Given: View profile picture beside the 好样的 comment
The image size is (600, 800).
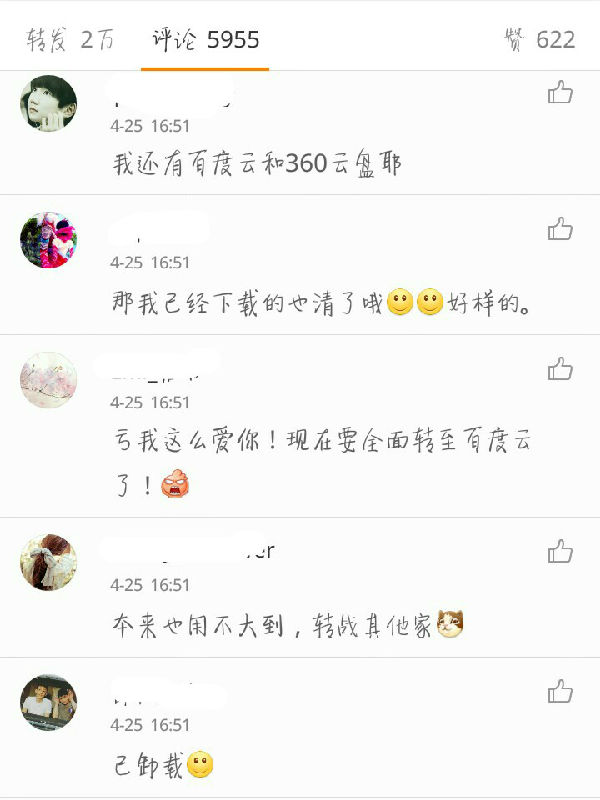Looking at the screenshot, I should pyautogui.click(x=49, y=240).
